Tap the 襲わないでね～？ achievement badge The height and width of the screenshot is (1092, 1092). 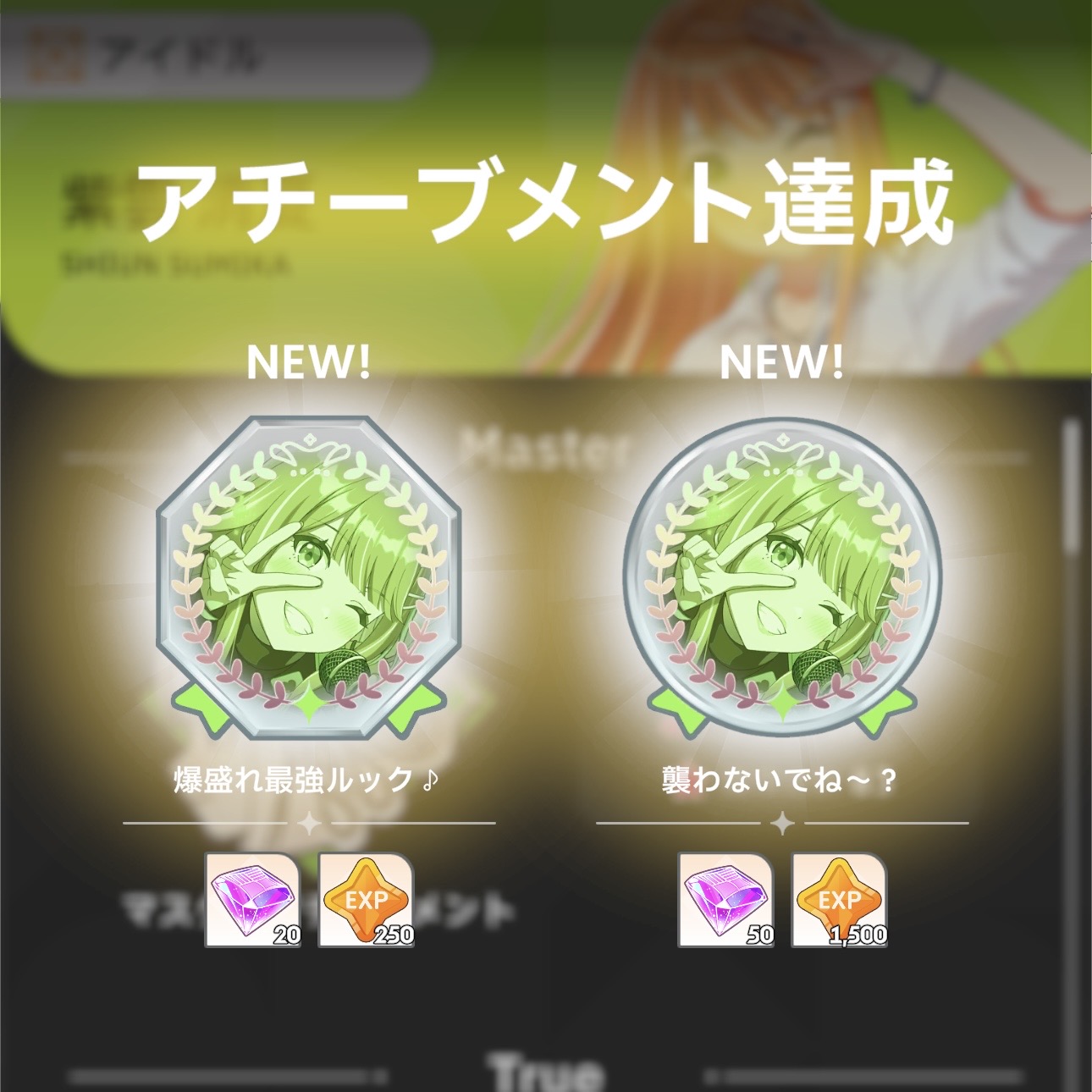click(x=781, y=576)
